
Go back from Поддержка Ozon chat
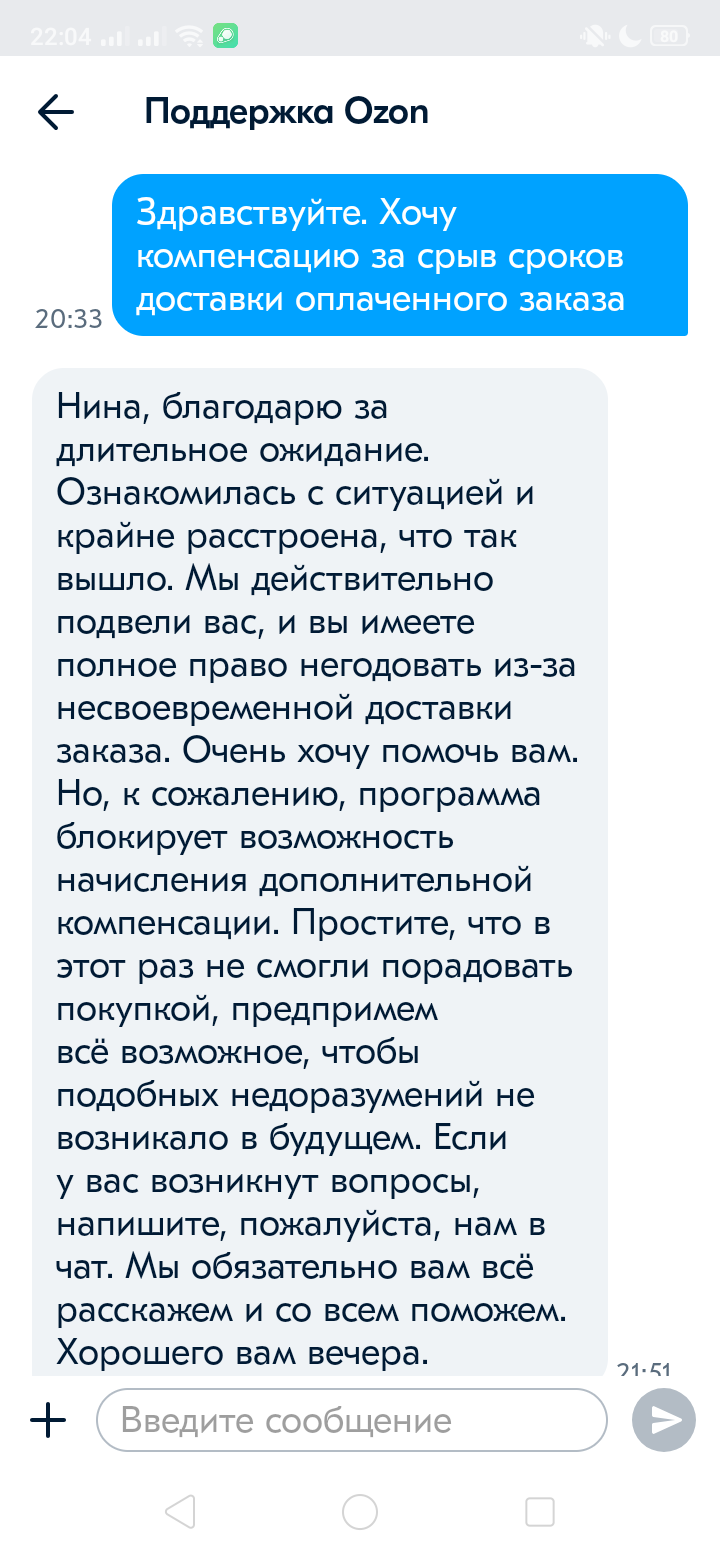[56, 112]
